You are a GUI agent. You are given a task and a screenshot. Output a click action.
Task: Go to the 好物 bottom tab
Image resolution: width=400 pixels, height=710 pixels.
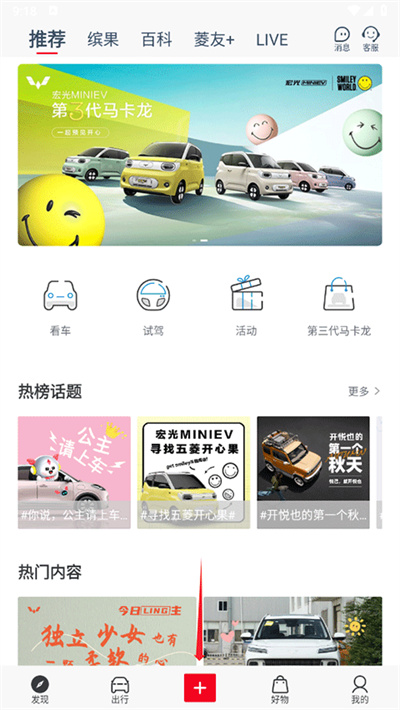pos(280,690)
